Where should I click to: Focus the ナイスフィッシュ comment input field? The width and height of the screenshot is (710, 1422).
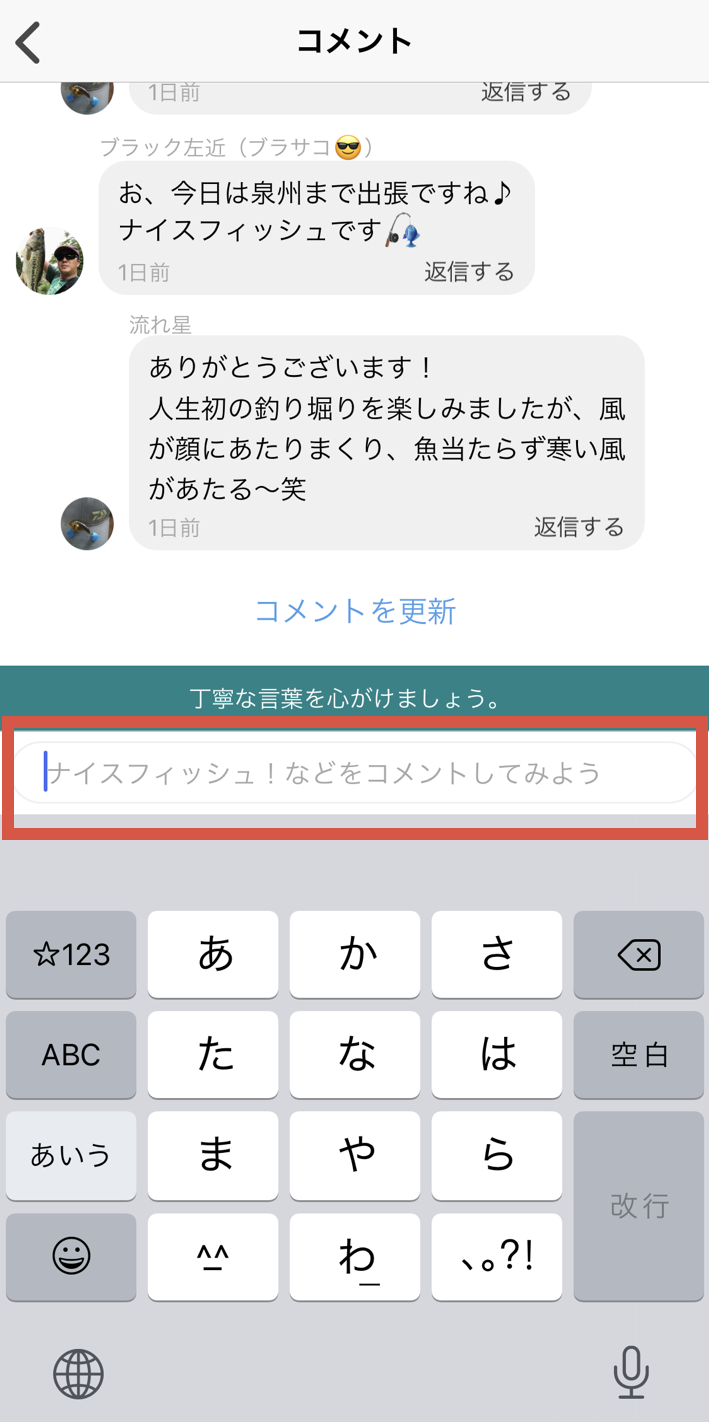click(354, 773)
